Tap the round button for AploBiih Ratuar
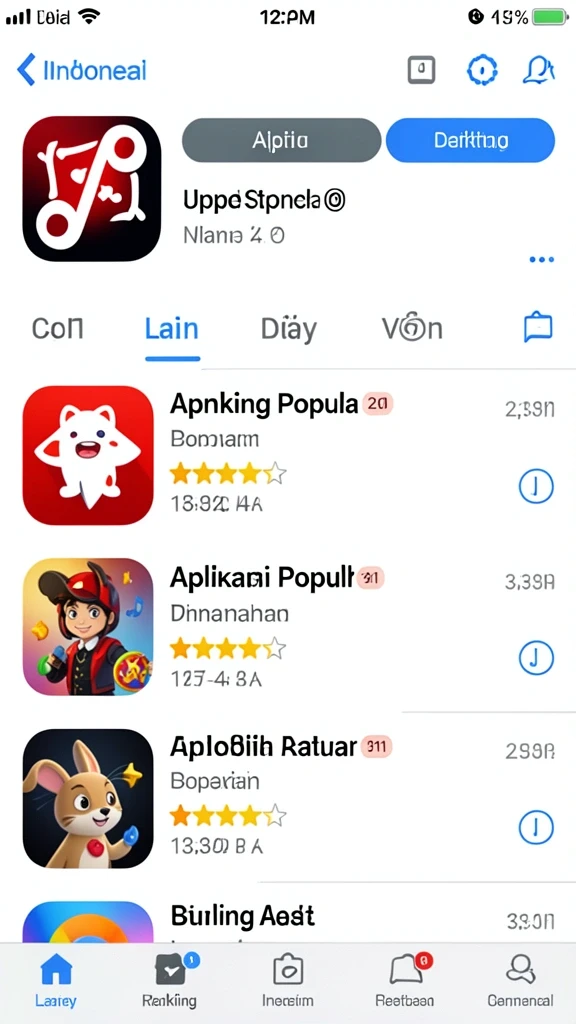 point(536,828)
